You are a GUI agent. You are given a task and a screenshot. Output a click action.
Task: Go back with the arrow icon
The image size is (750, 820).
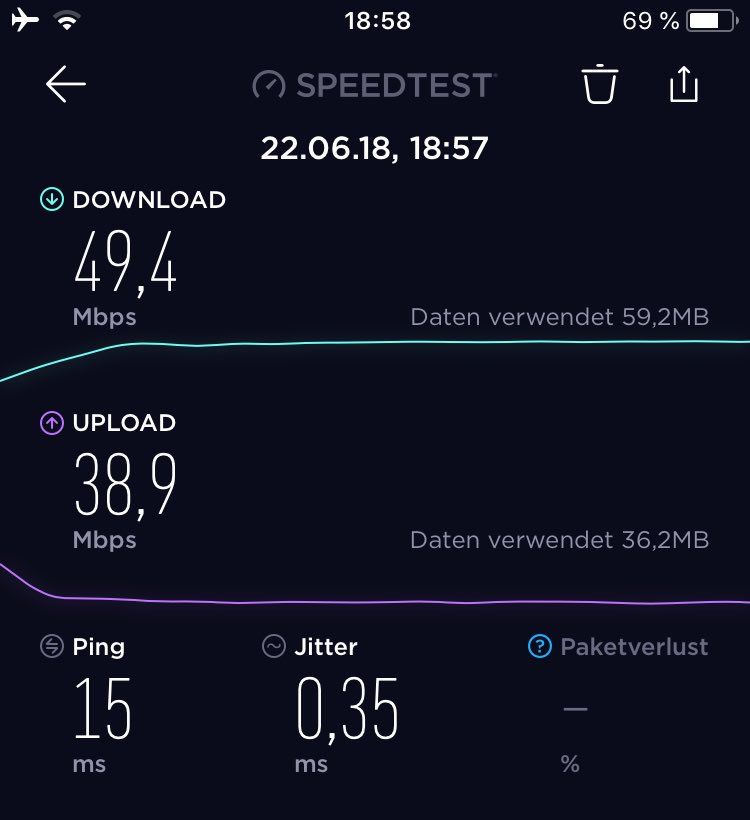coord(66,85)
